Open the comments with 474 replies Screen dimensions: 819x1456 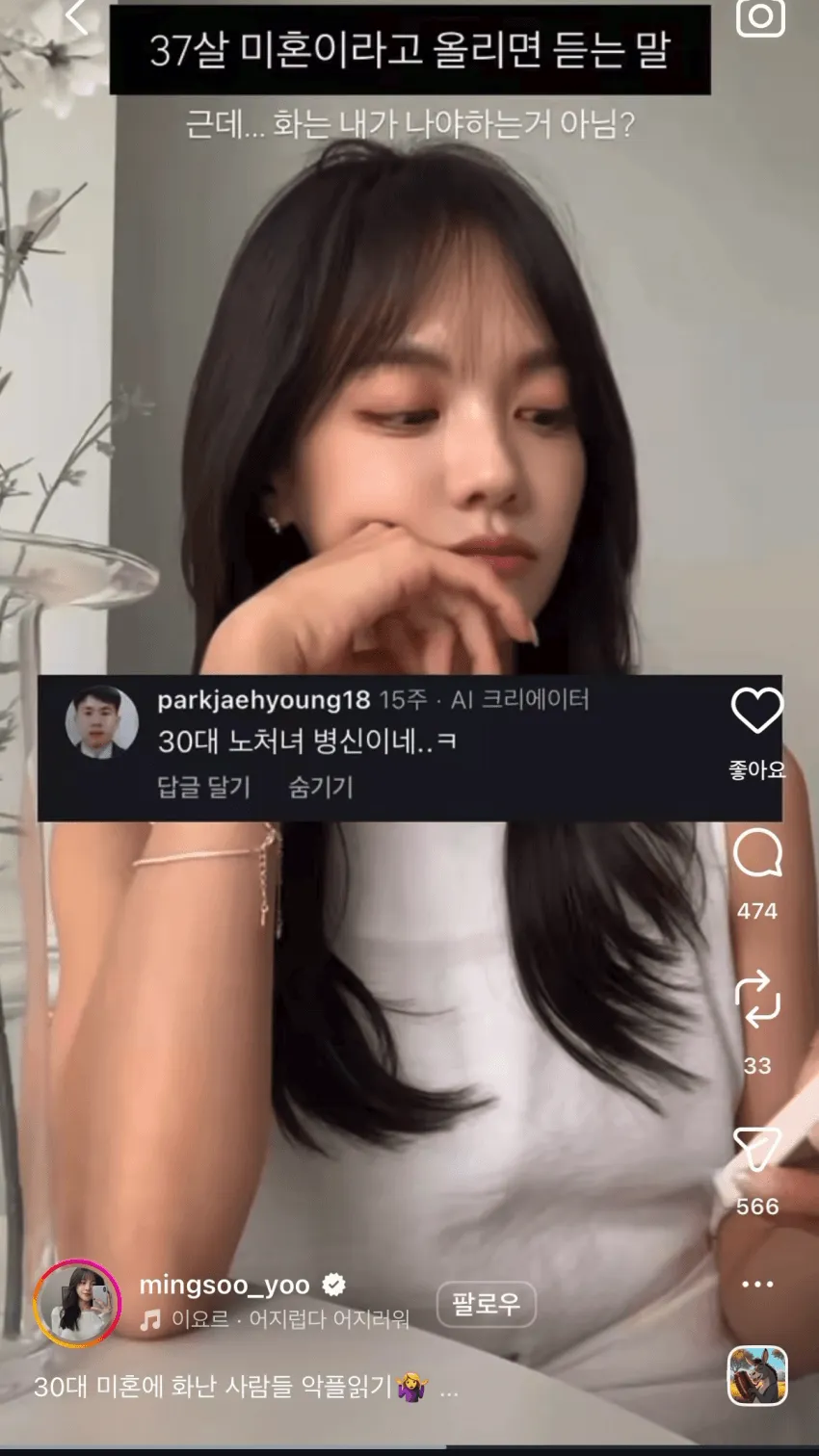(x=757, y=853)
